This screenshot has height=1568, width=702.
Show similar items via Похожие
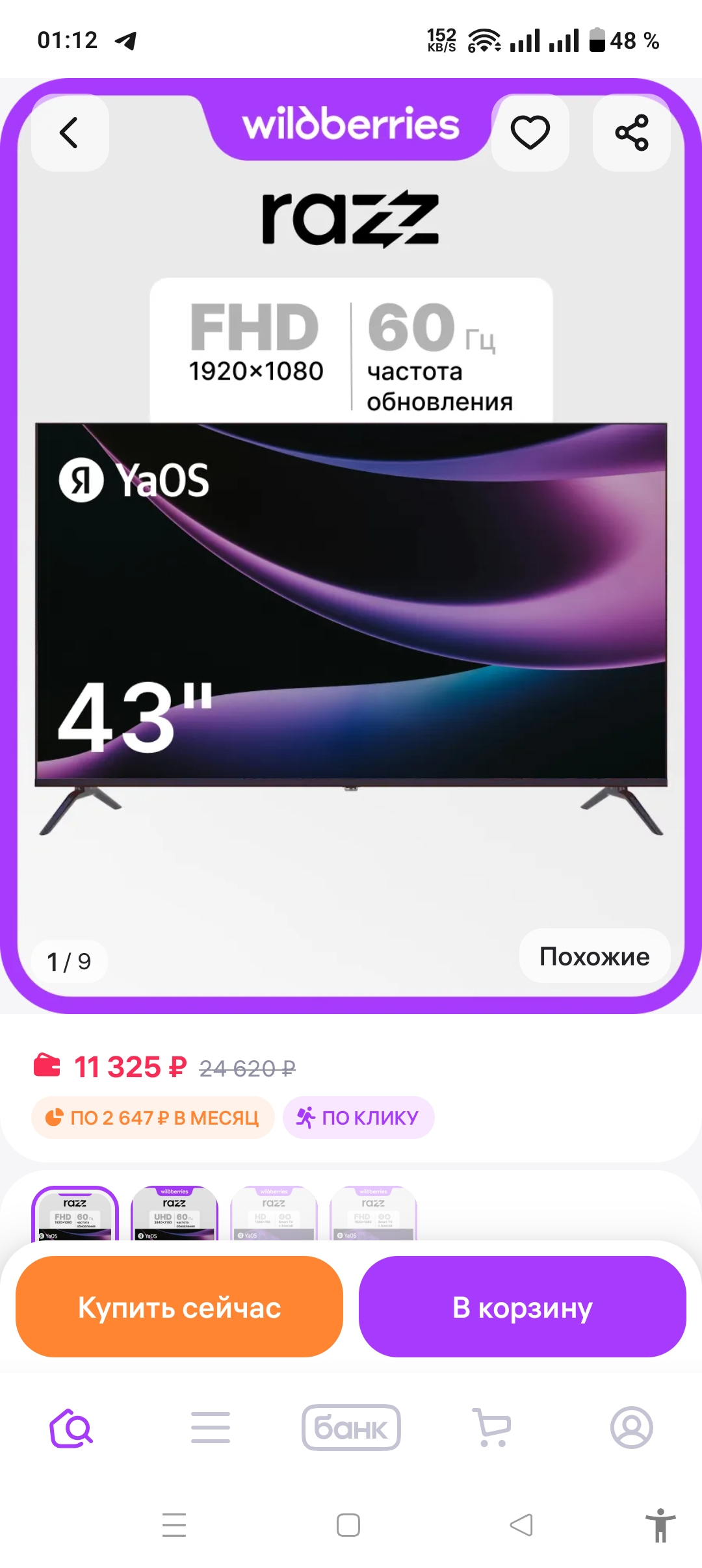tap(594, 956)
